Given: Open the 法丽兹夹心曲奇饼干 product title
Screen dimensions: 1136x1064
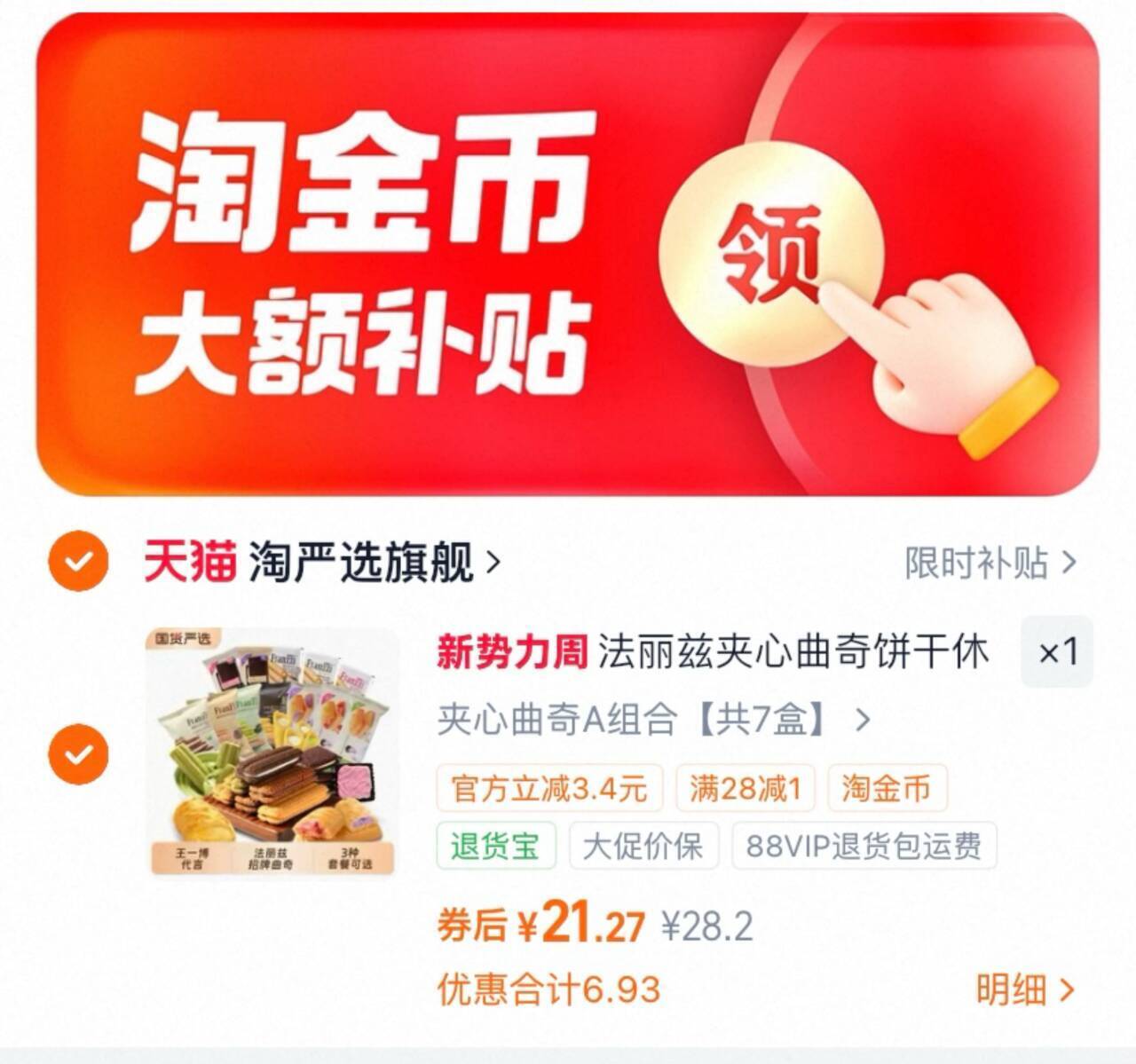Looking at the screenshot, I should click(712, 653).
